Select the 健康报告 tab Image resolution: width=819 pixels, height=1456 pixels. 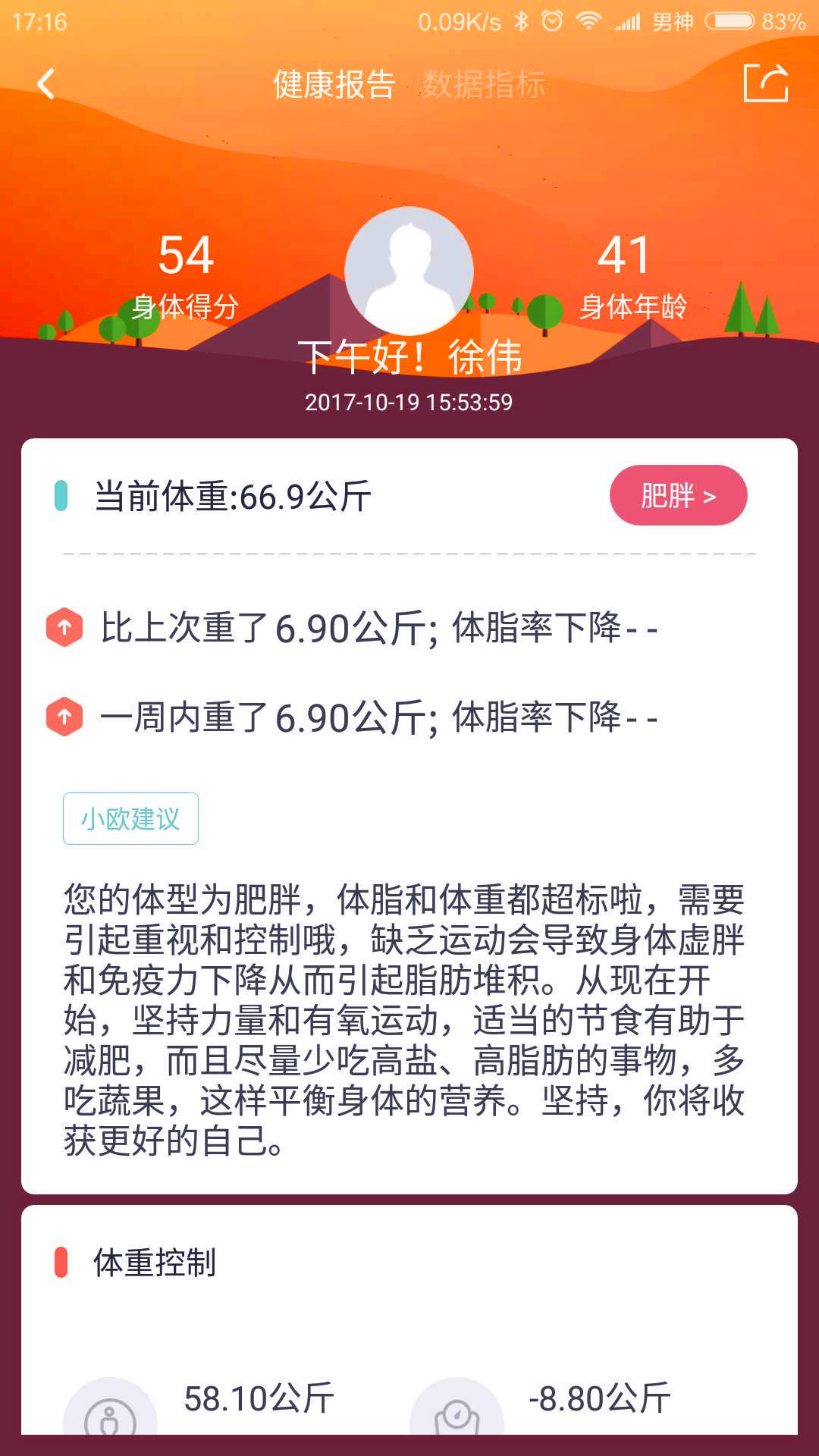pyautogui.click(x=334, y=84)
